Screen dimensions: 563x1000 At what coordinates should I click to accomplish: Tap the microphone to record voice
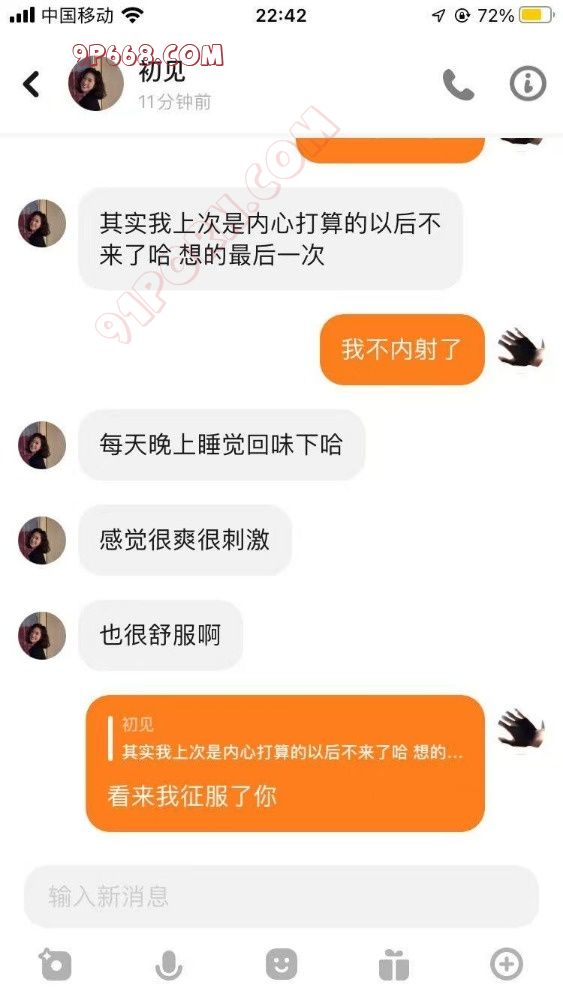click(x=168, y=964)
